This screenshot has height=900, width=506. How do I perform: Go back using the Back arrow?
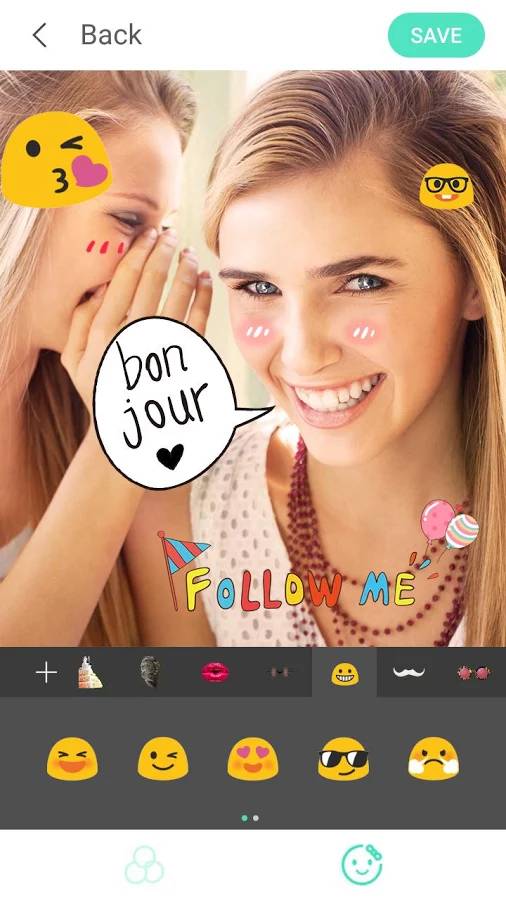40,35
